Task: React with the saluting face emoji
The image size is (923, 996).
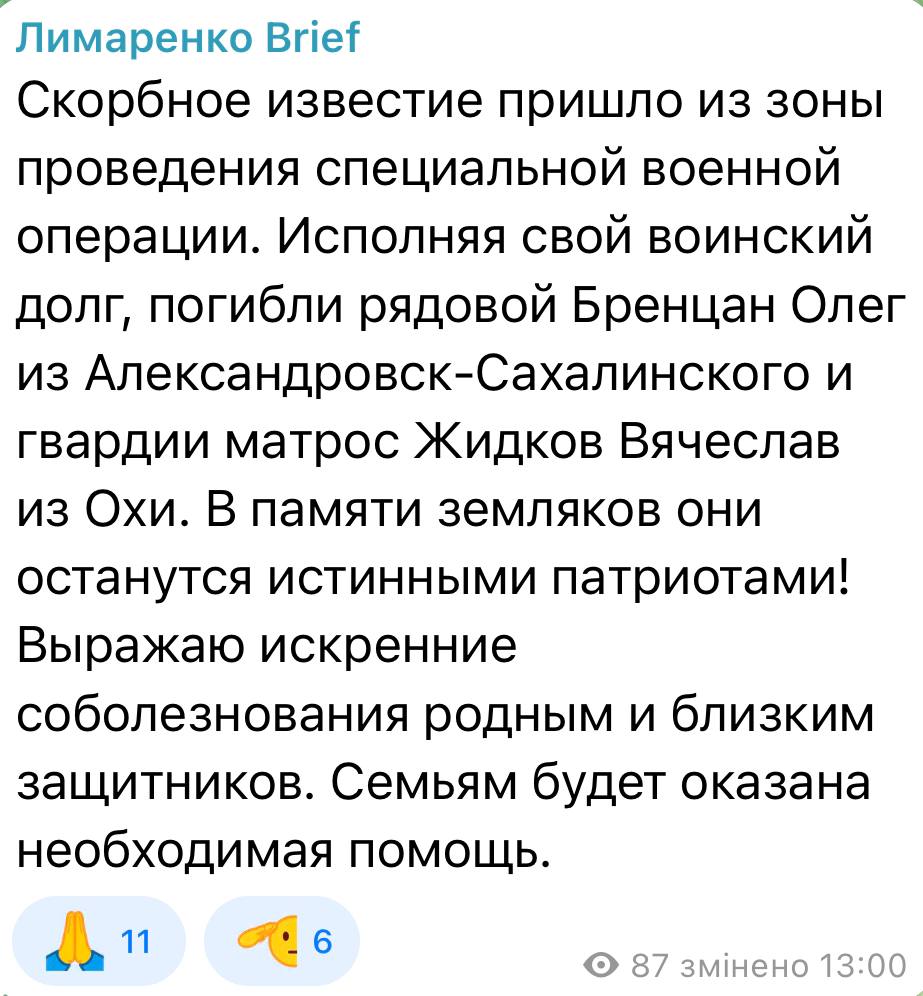Action: pos(281,941)
